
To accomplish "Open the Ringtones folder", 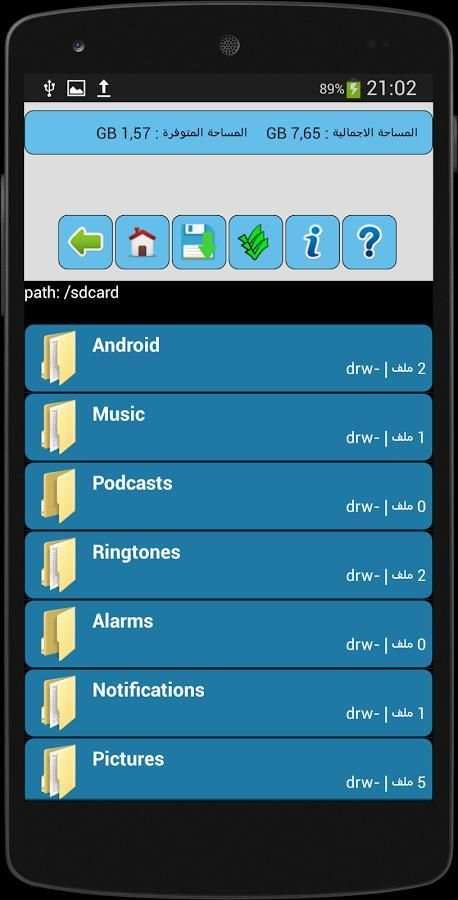I will 228,565.
